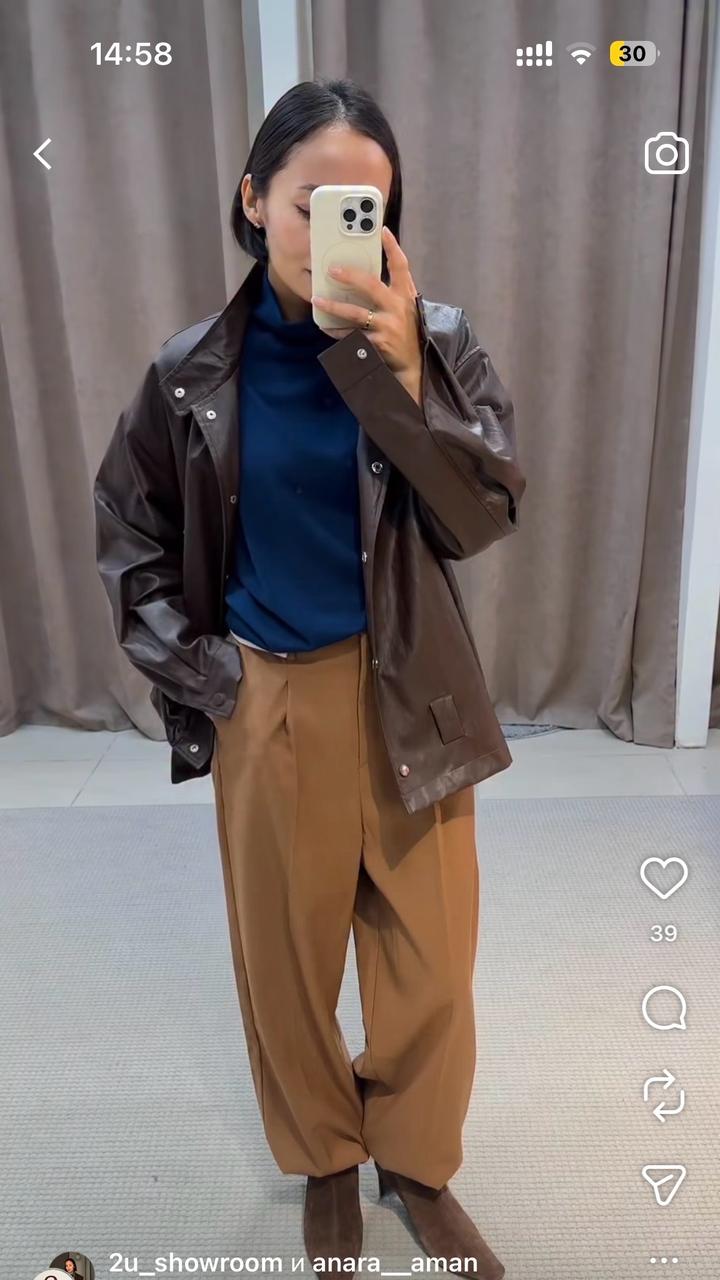Like this reel with the heart
The image size is (720, 1280).
664,878
